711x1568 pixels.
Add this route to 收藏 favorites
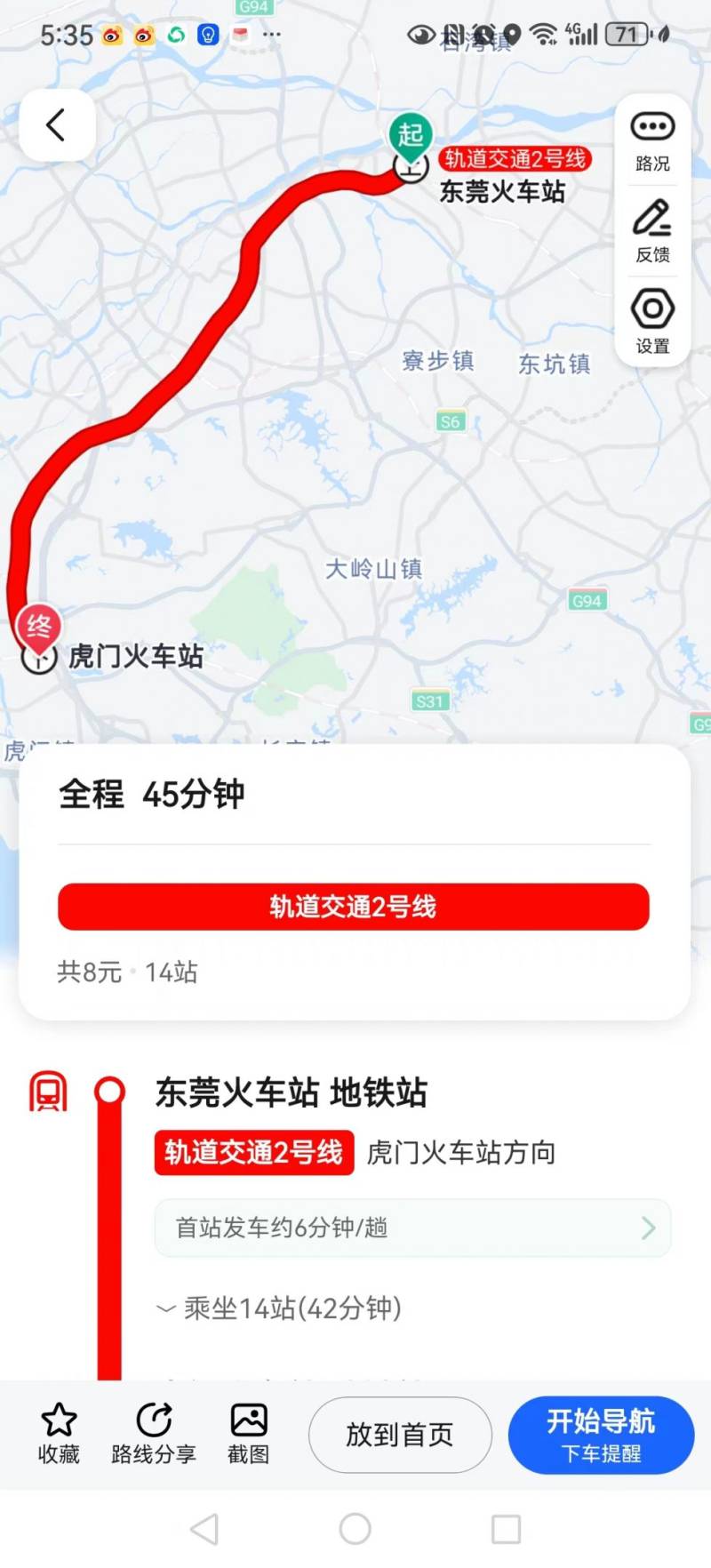[x=59, y=1433]
